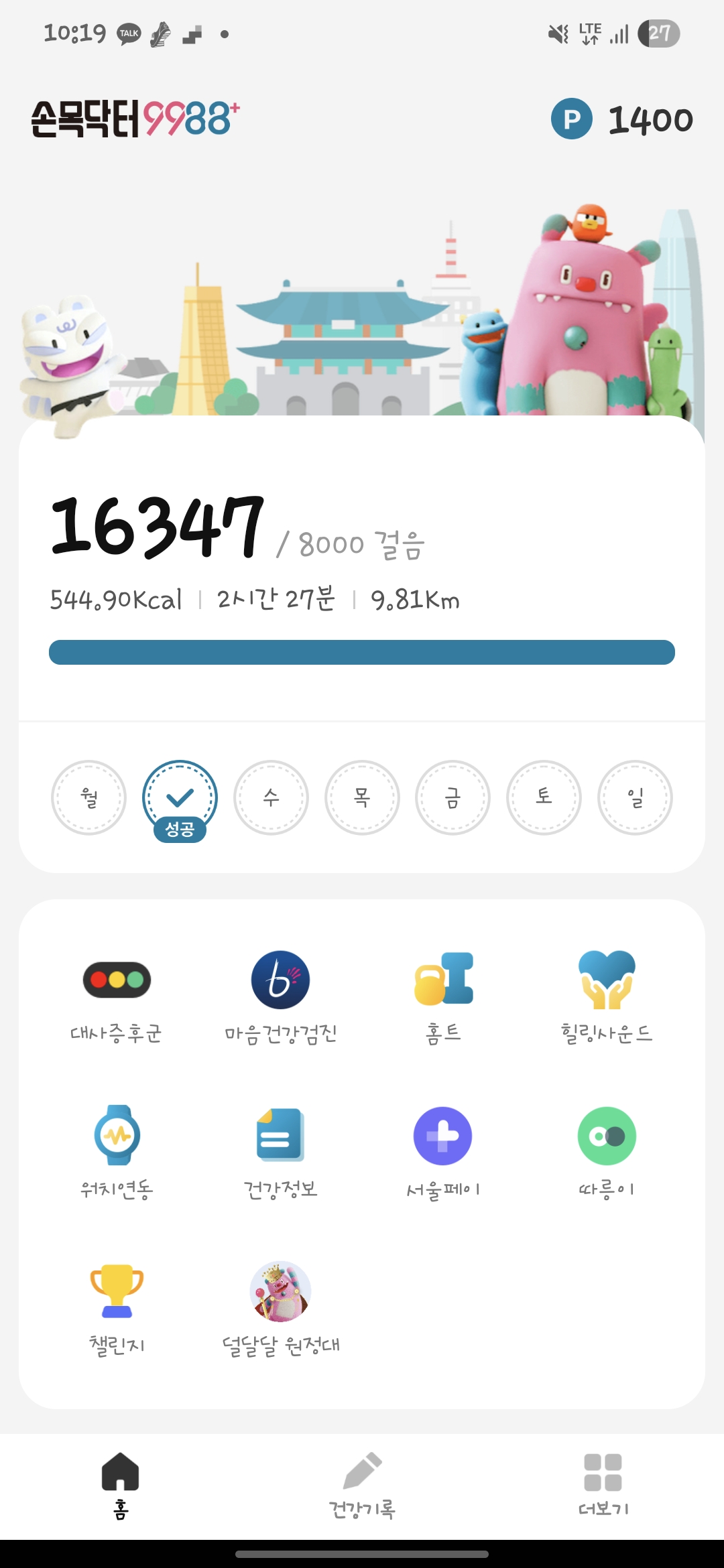Open 마음건강검진 shortcut
The width and height of the screenshot is (724, 1568).
[280, 996]
